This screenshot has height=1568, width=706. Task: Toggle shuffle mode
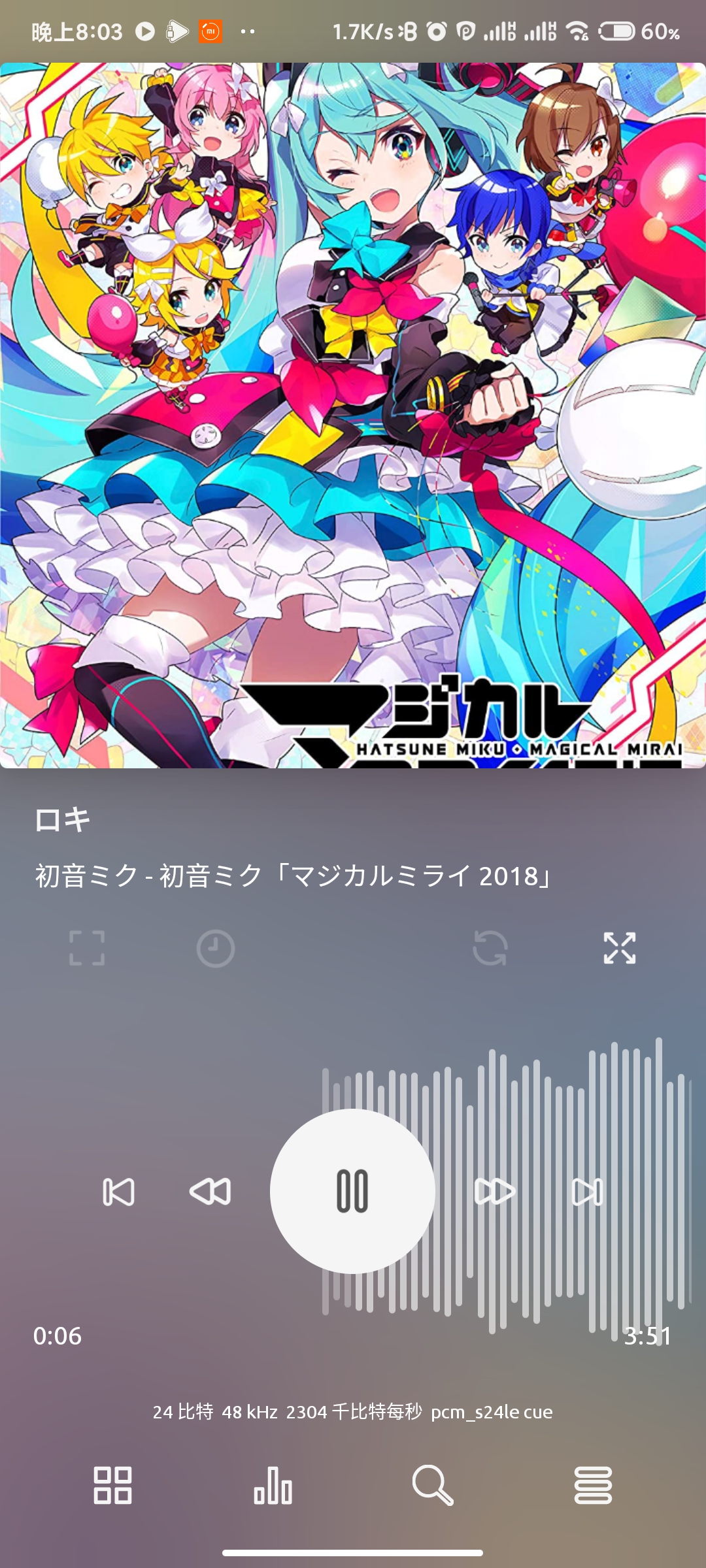(x=619, y=948)
